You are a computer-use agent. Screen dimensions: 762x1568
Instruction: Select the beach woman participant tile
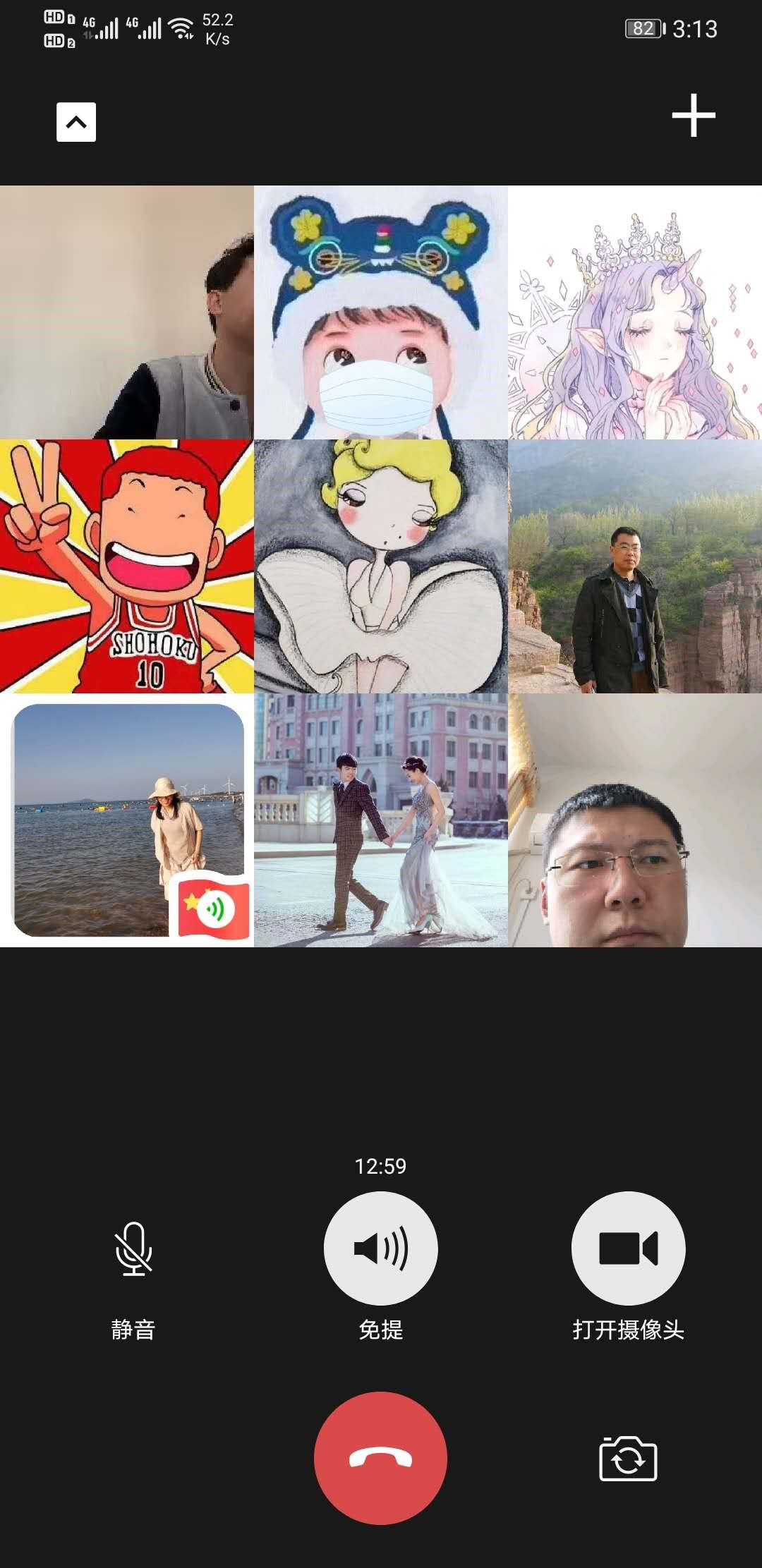click(x=127, y=820)
